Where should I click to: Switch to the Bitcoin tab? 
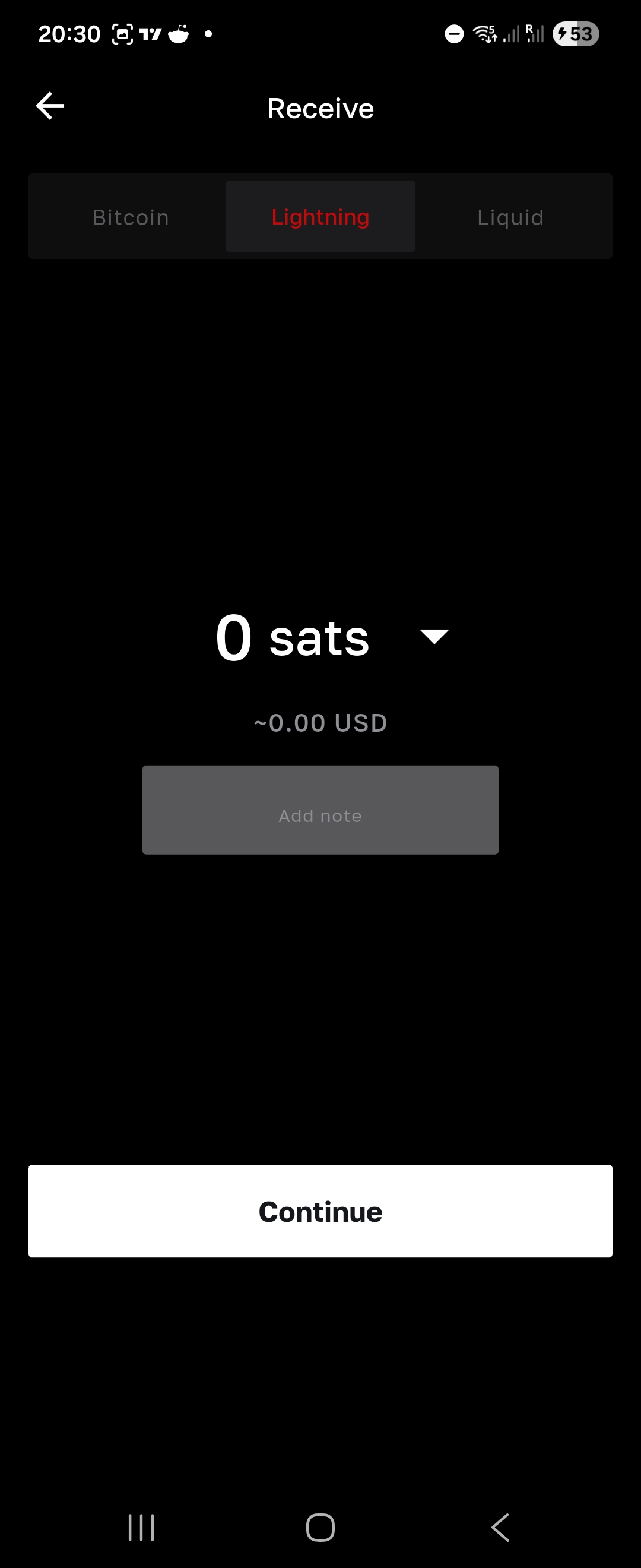coord(131,217)
